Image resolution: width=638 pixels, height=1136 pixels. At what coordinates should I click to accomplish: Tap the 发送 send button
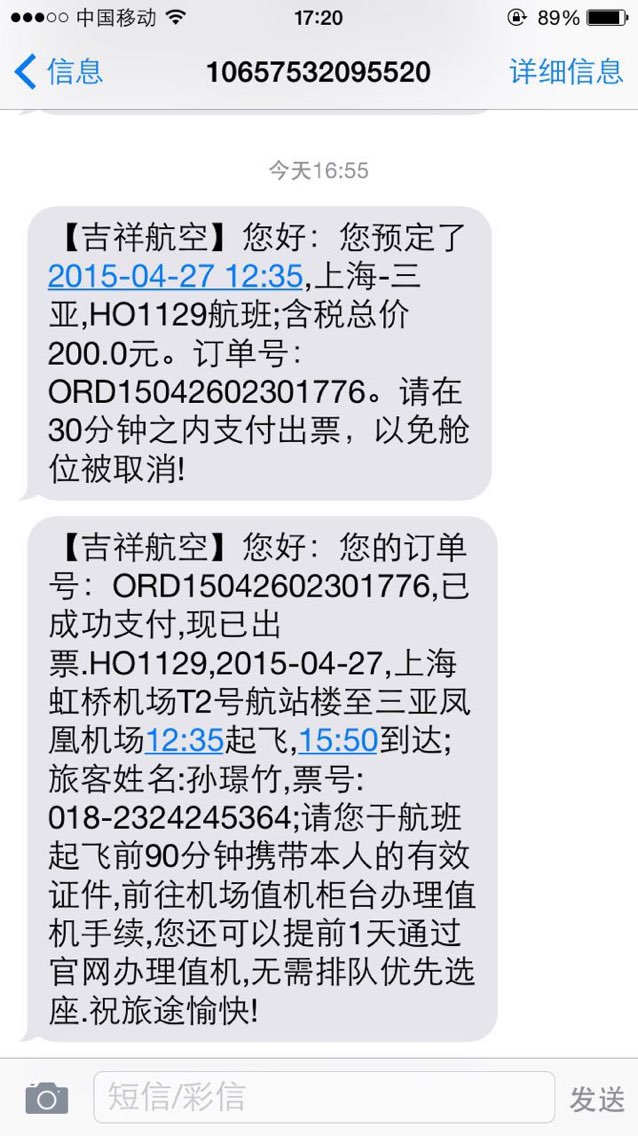[x=597, y=1099]
